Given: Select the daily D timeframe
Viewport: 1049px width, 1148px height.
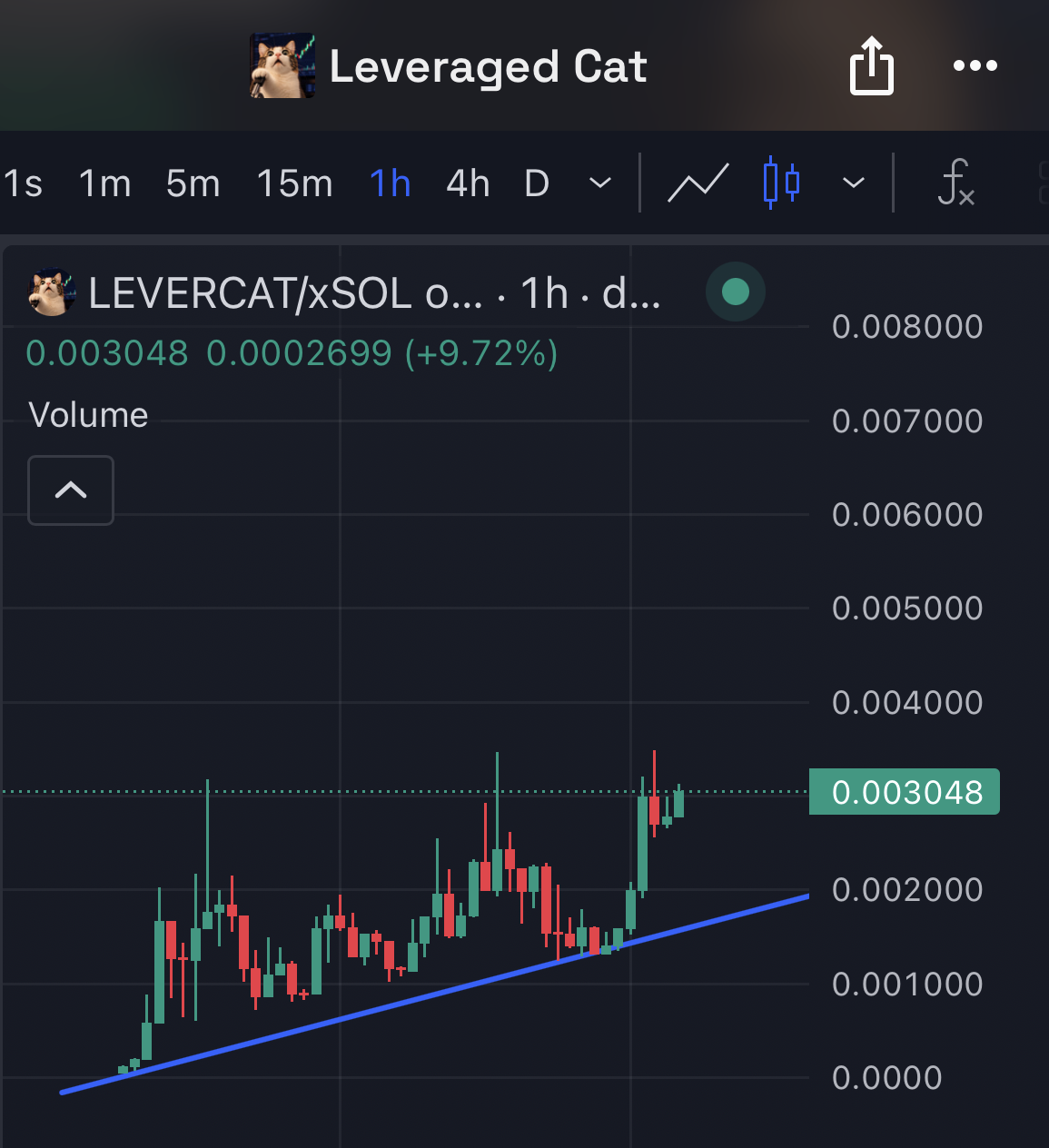Looking at the screenshot, I should 537,183.
